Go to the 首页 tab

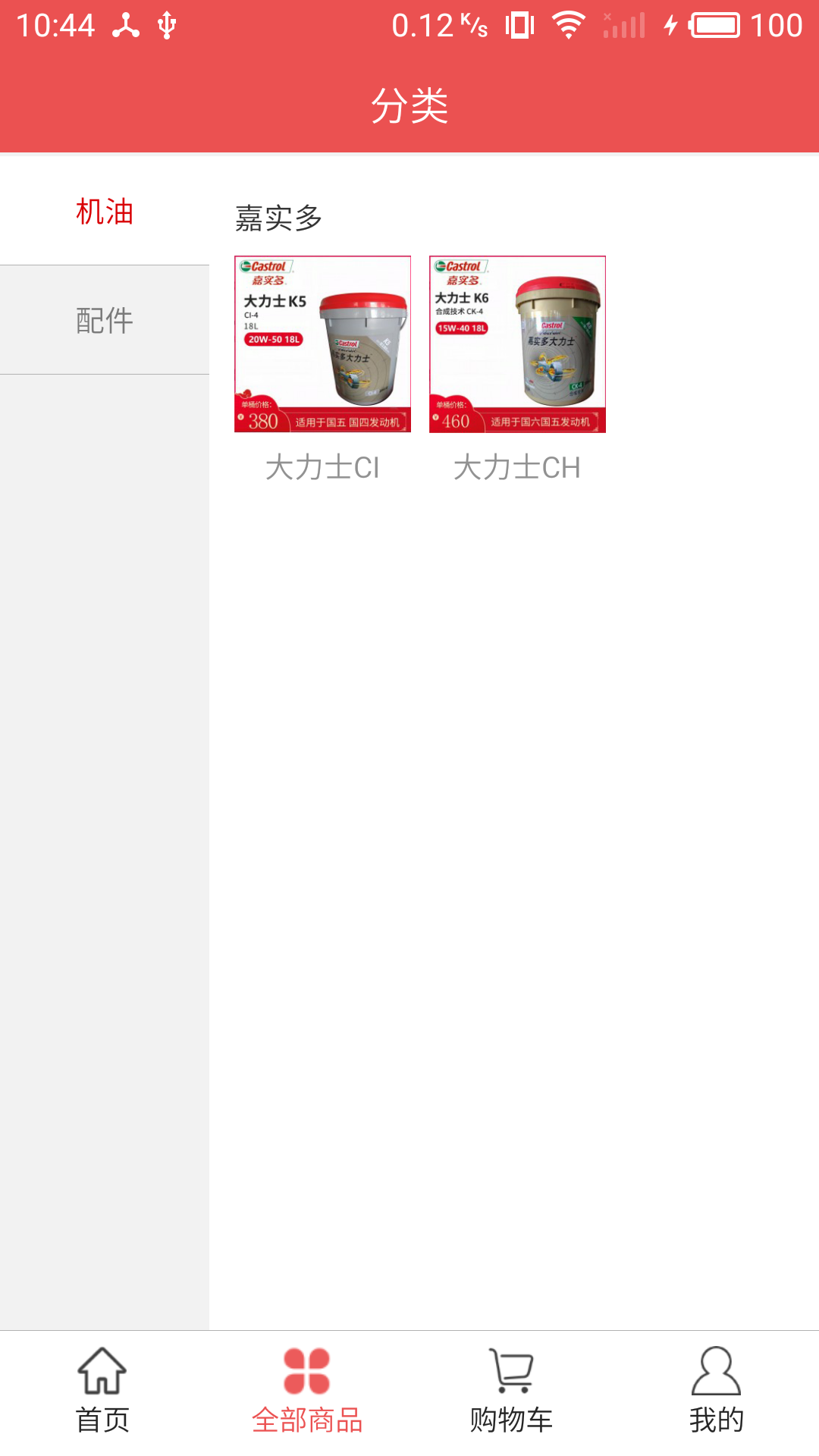(x=102, y=1390)
